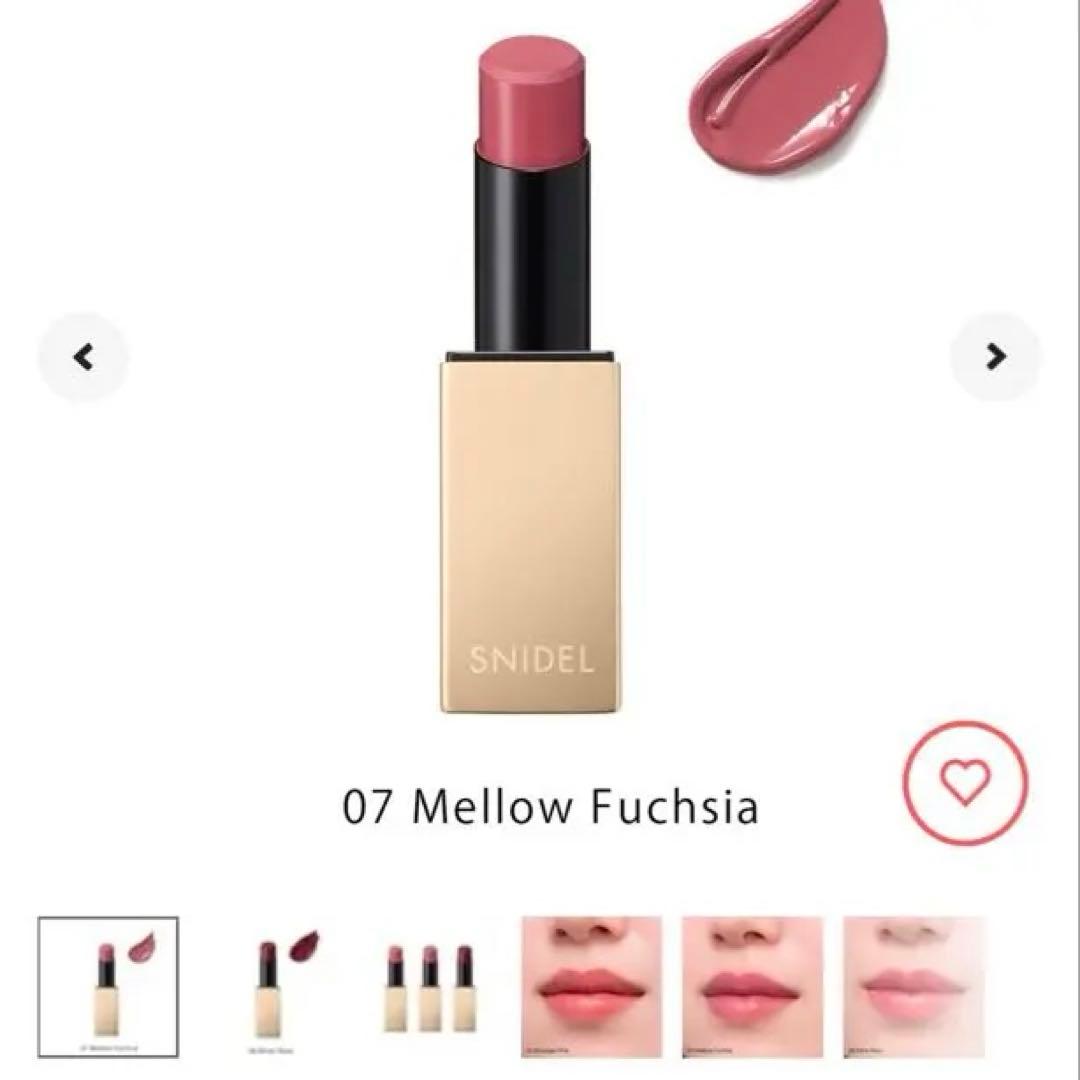
Task: Select the first Mellow Fuchsia lipstick thumbnail
Action: pyautogui.click(x=108, y=988)
